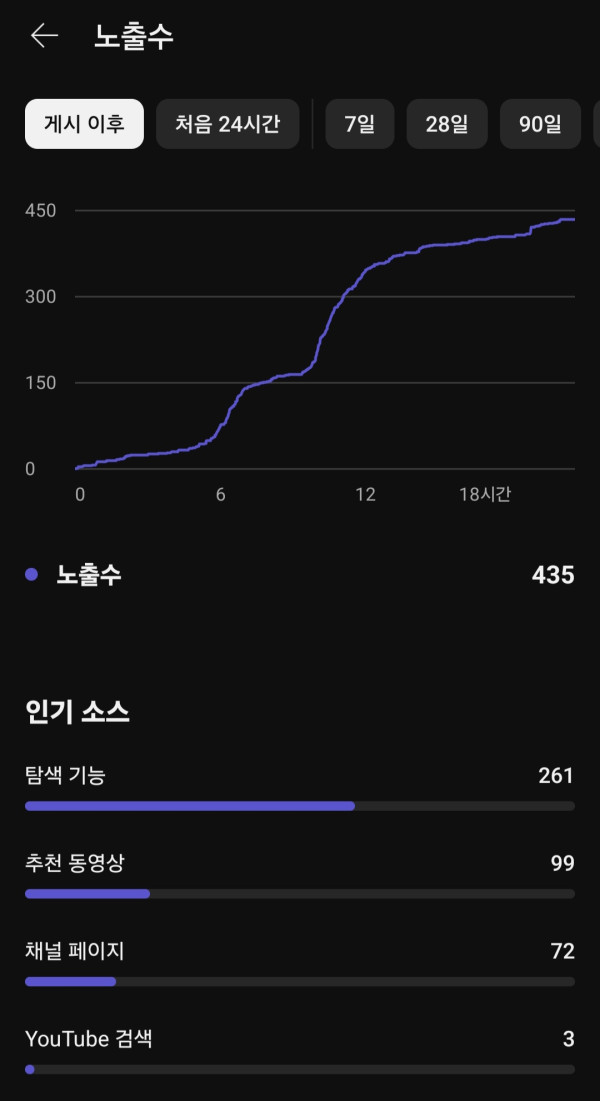The width and height of the screenshot is (600, 1101).
Task: Select the 게시 이후 time range chip
Action: point(84,124)
